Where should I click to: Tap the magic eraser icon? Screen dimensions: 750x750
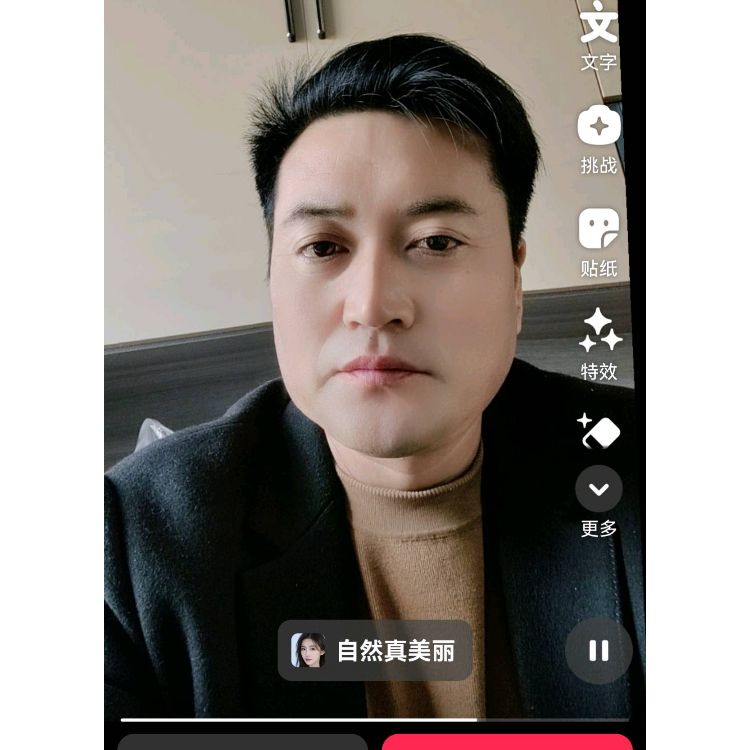point(599,432)
